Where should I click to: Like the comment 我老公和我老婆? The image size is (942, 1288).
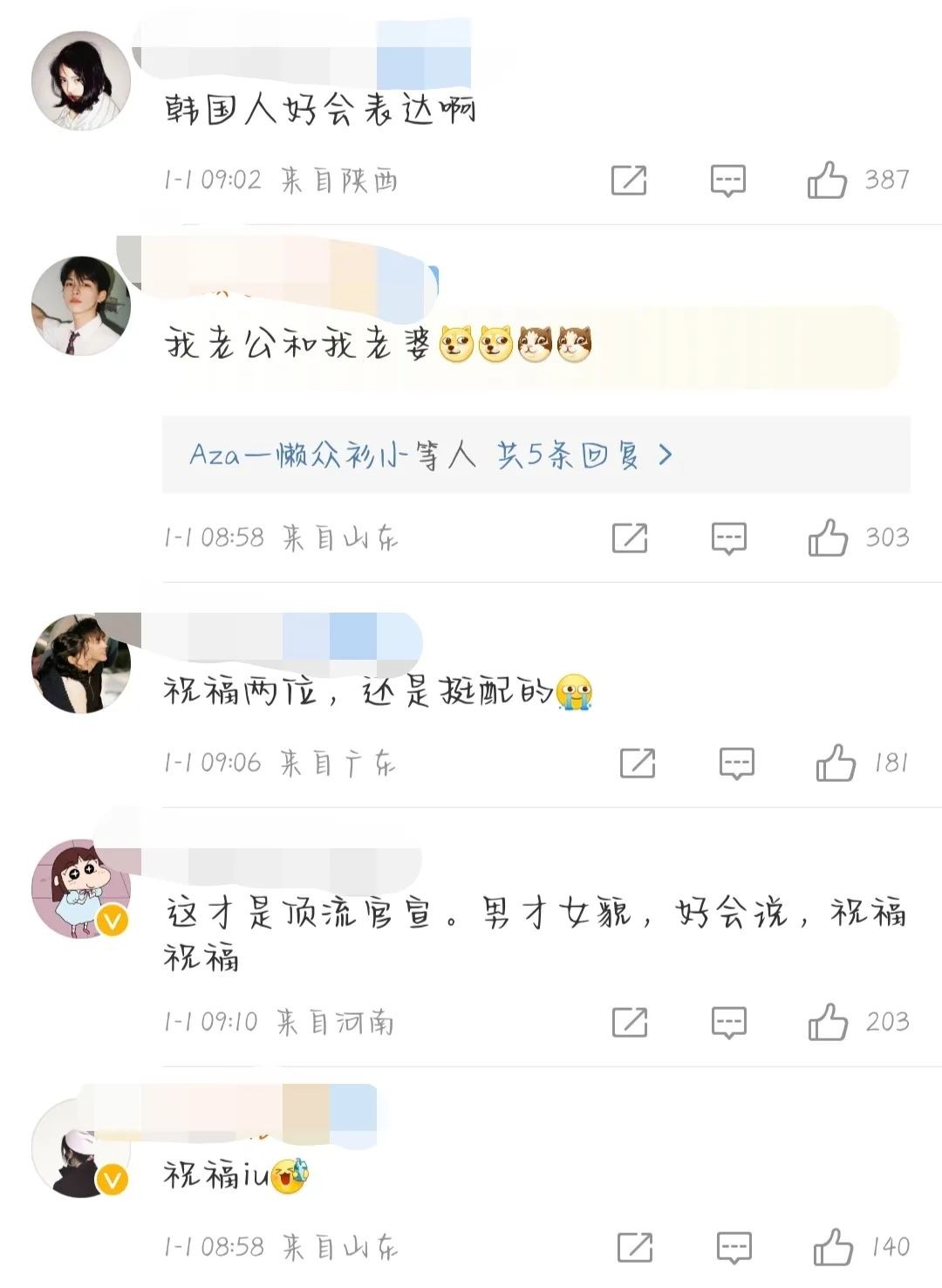[828, 538]
